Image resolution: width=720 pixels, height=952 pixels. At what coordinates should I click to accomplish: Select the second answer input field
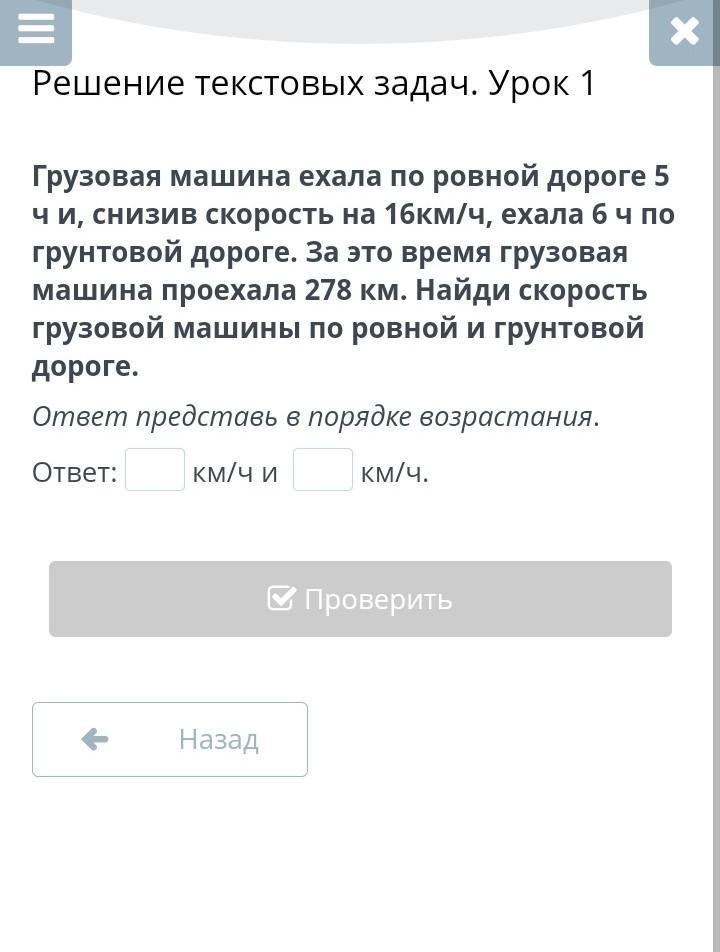click(x=322, y=470)
